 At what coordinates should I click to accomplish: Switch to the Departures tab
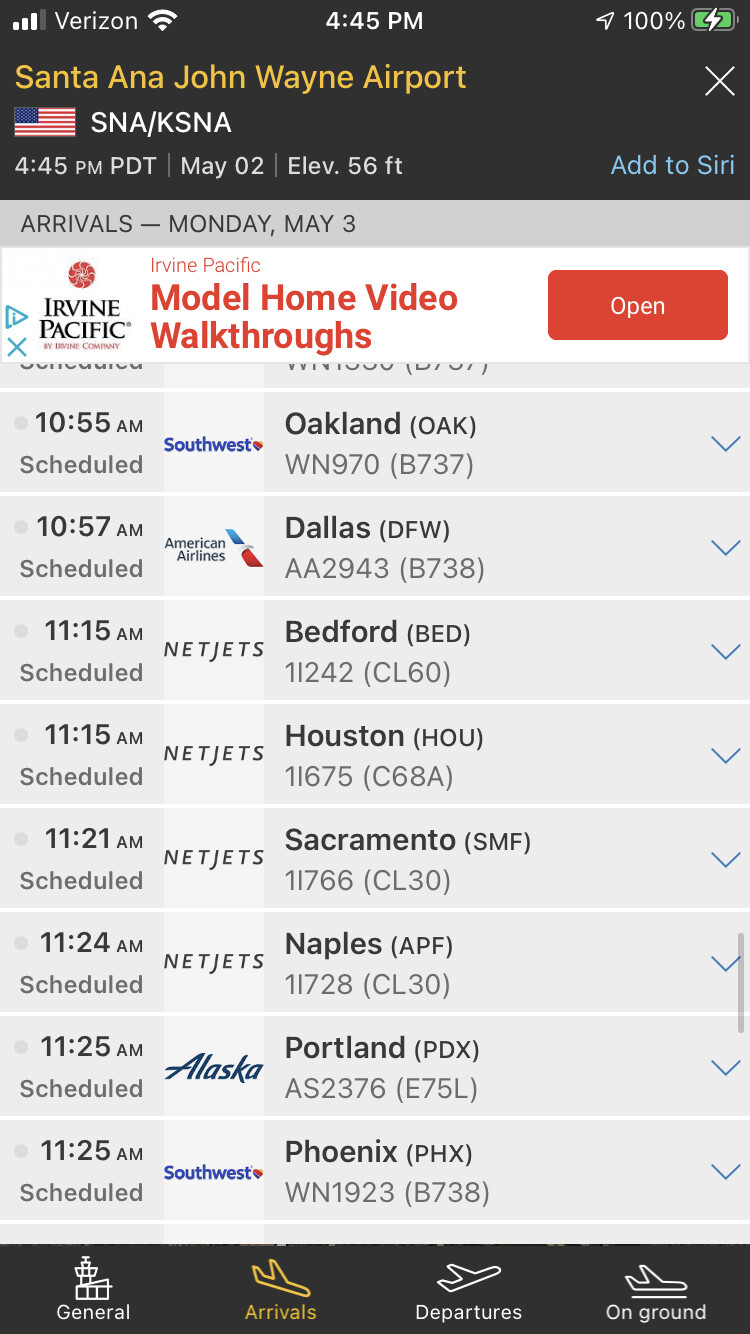pos(468,1289)
